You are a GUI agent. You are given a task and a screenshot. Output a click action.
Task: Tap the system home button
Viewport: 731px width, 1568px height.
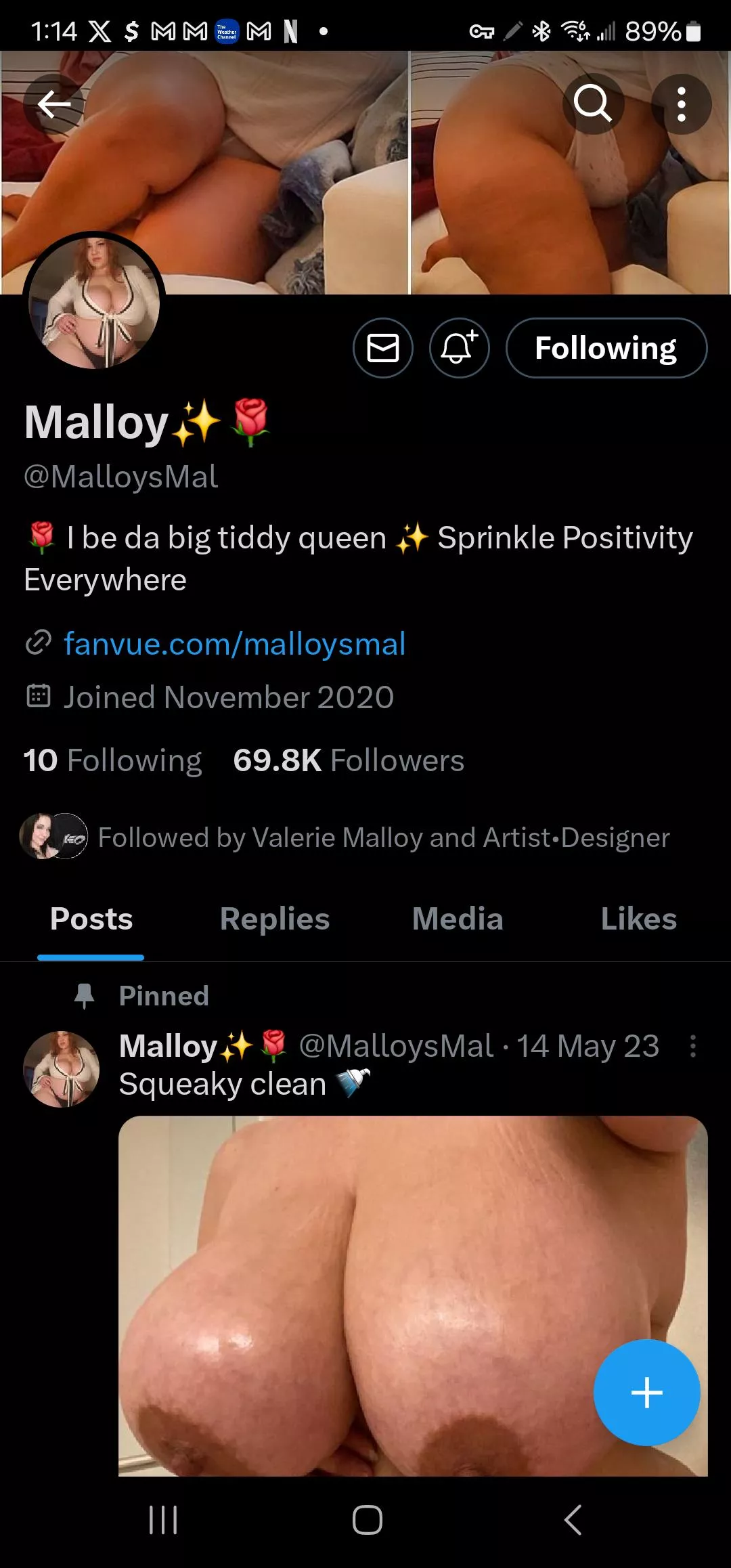pos(367,1520)
